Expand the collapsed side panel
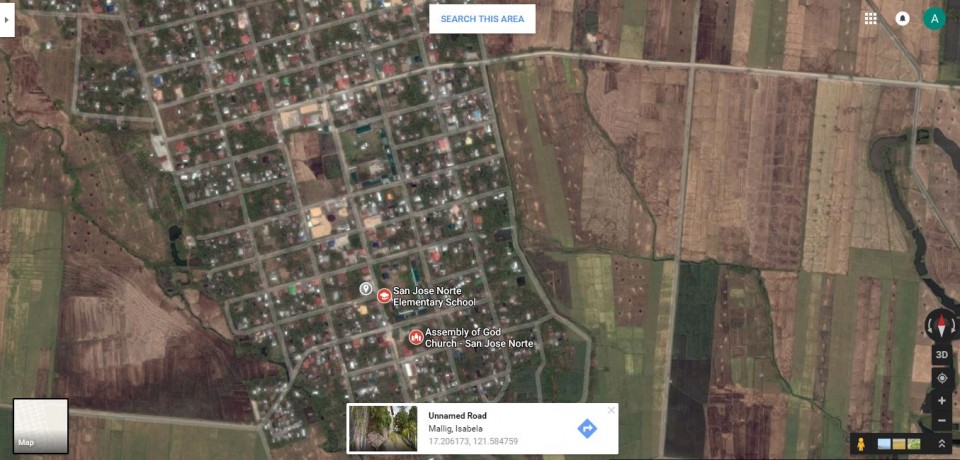This screenshot has width=960, height=460. pos(6,19)
